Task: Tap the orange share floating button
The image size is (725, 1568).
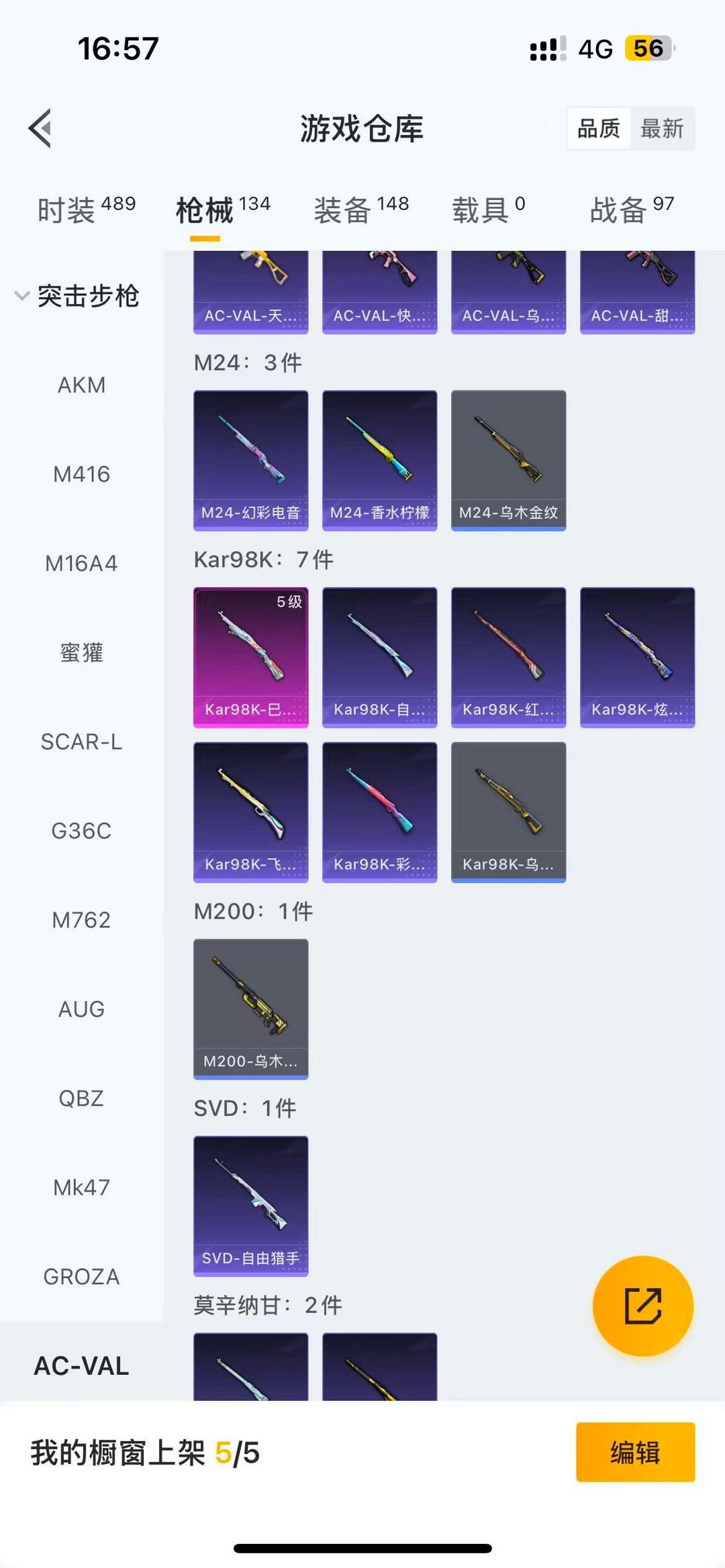Action: [x=643, y=1306]
